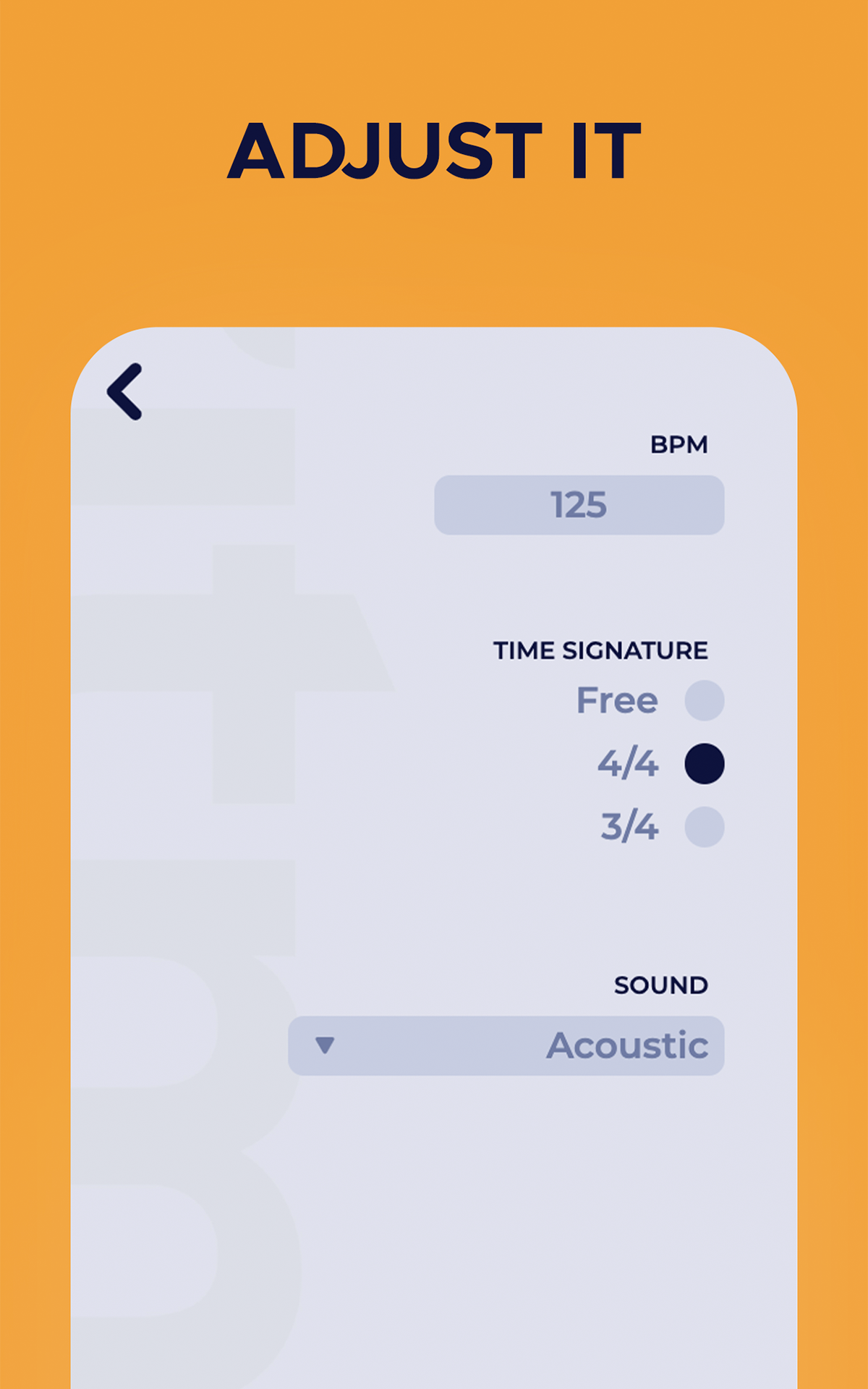Click the SOUND section label
Screen dimensions: 868x1389
(661, 984)
